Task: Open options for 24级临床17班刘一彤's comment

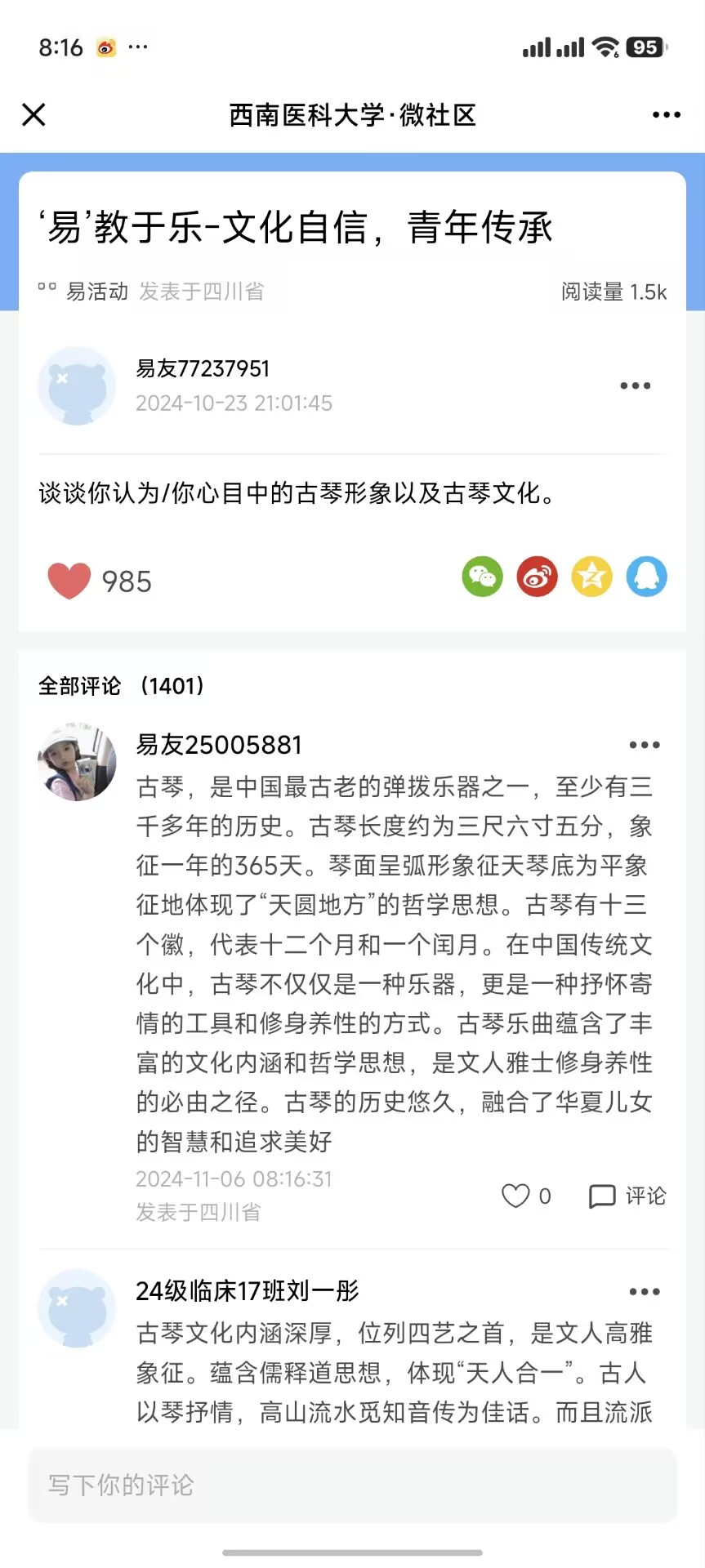Action: tap(644, 1291)
